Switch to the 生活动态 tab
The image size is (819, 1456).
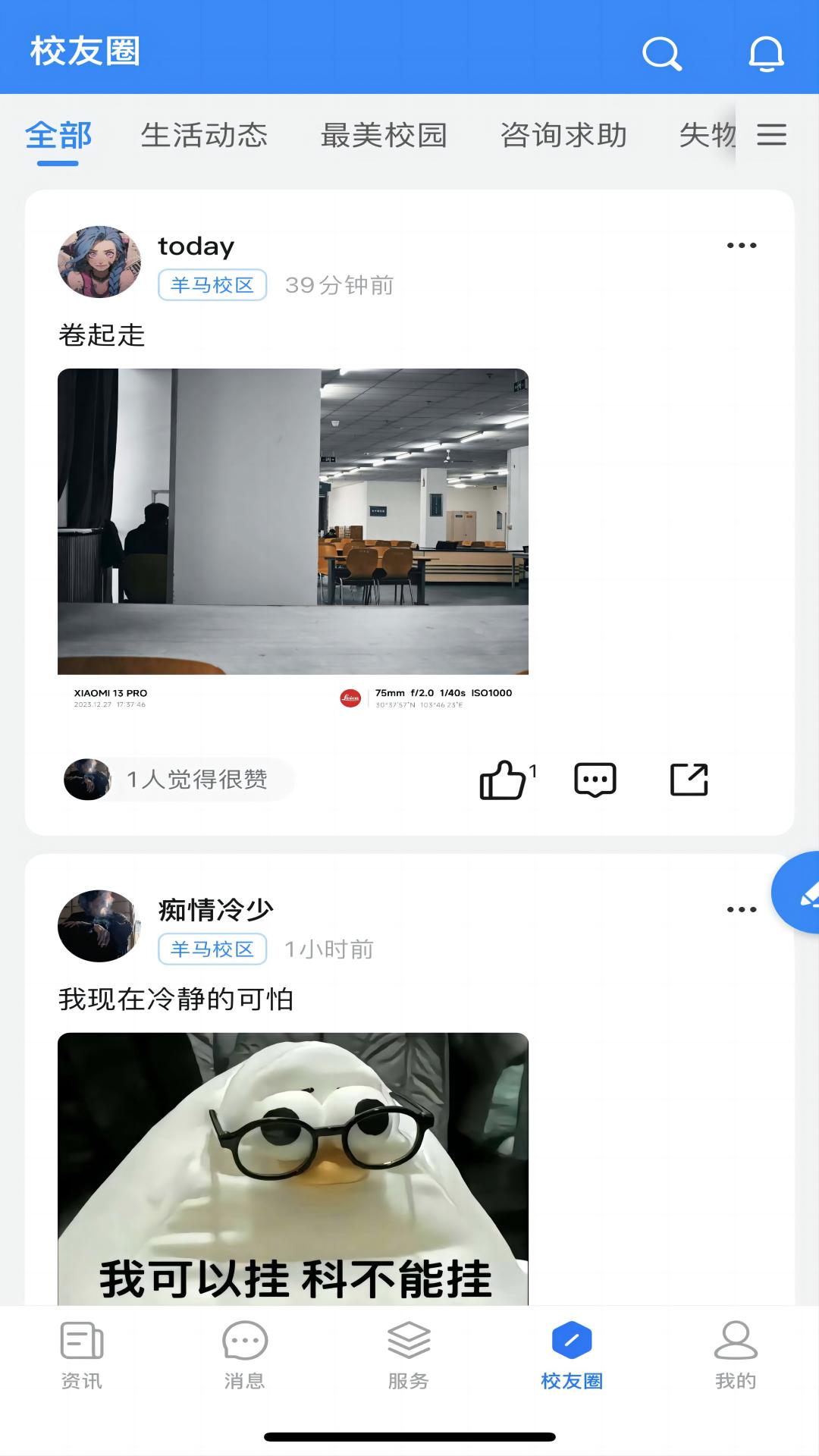204,135
